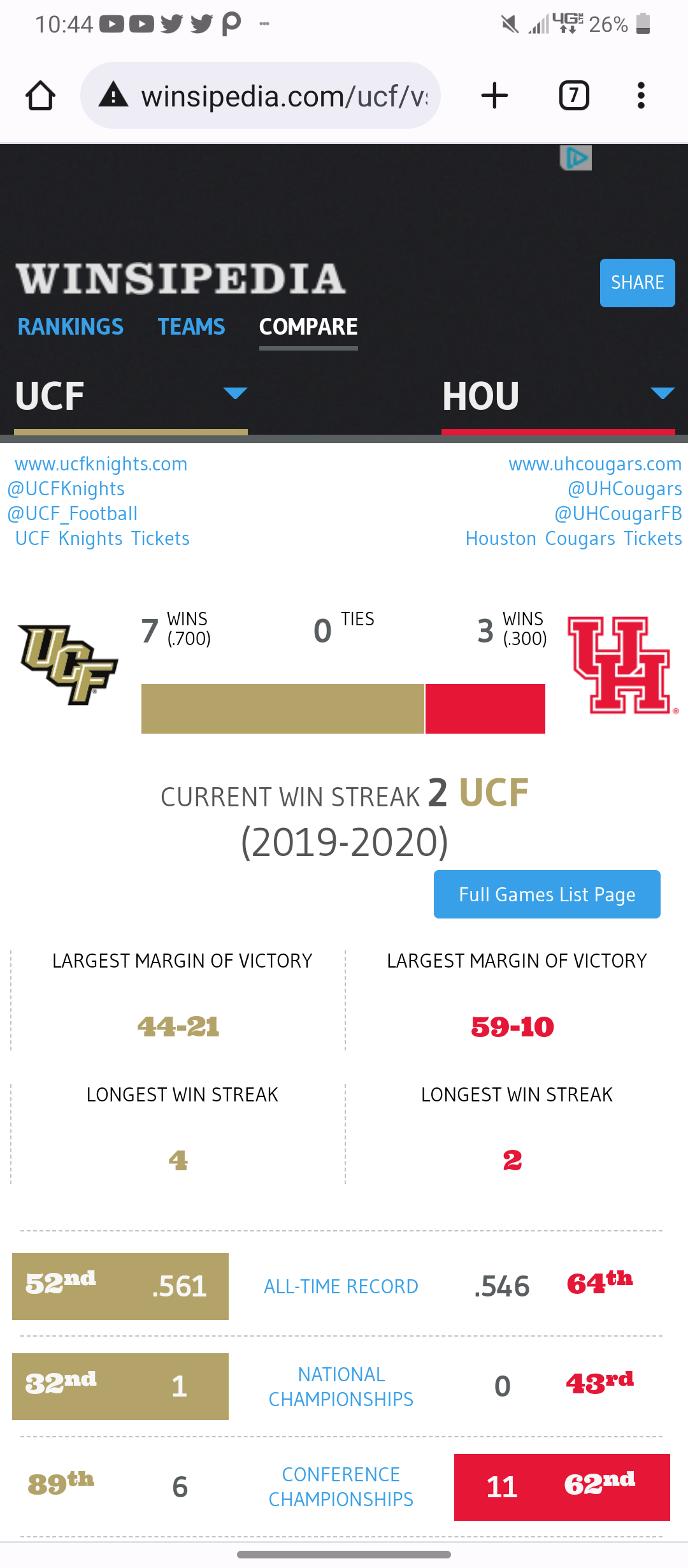Open UCF Knights Tickets link
The height and width of the screenshot is (1568, 688).
tap(103, 539)
